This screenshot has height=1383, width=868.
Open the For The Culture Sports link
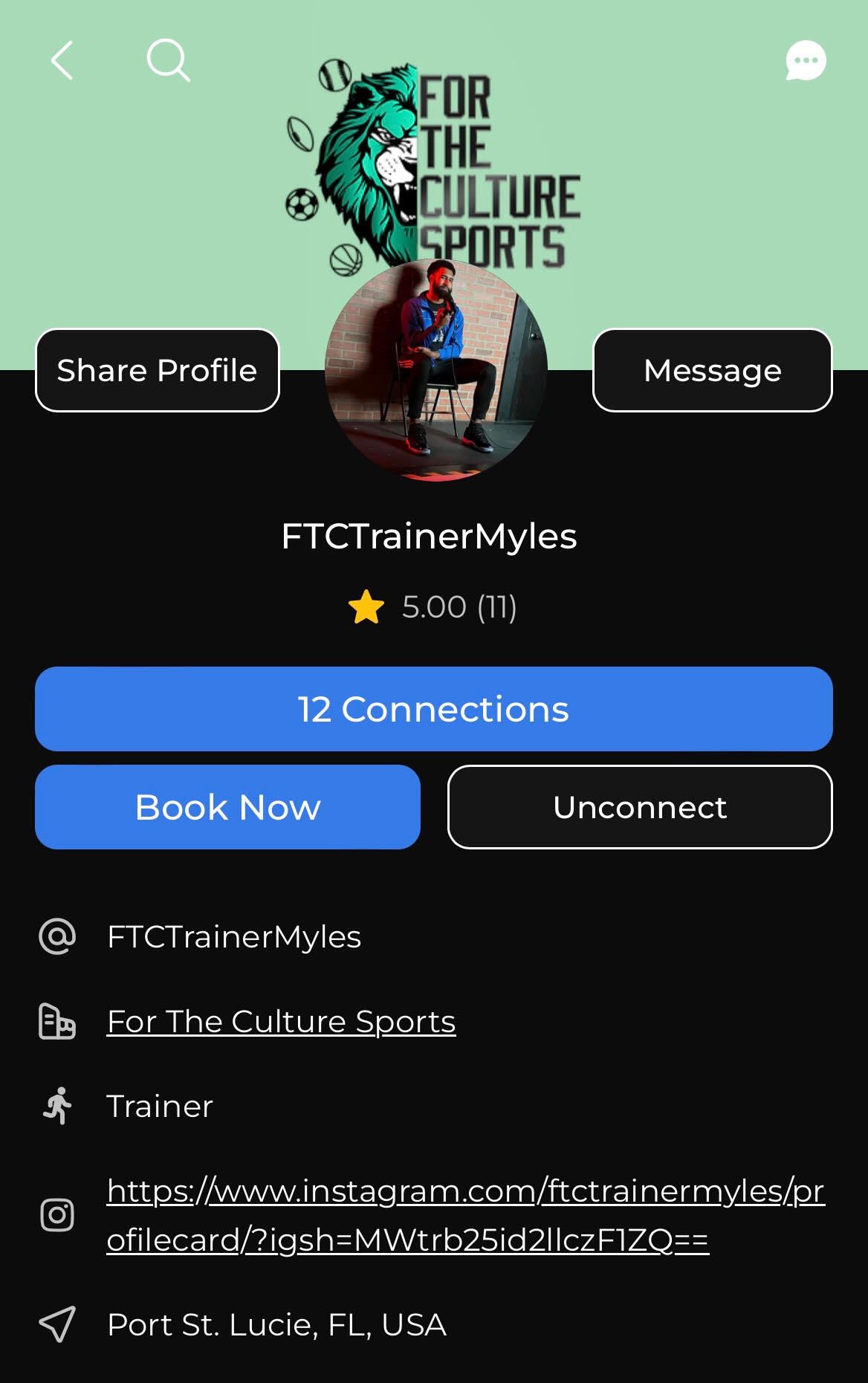(281, 1021)
